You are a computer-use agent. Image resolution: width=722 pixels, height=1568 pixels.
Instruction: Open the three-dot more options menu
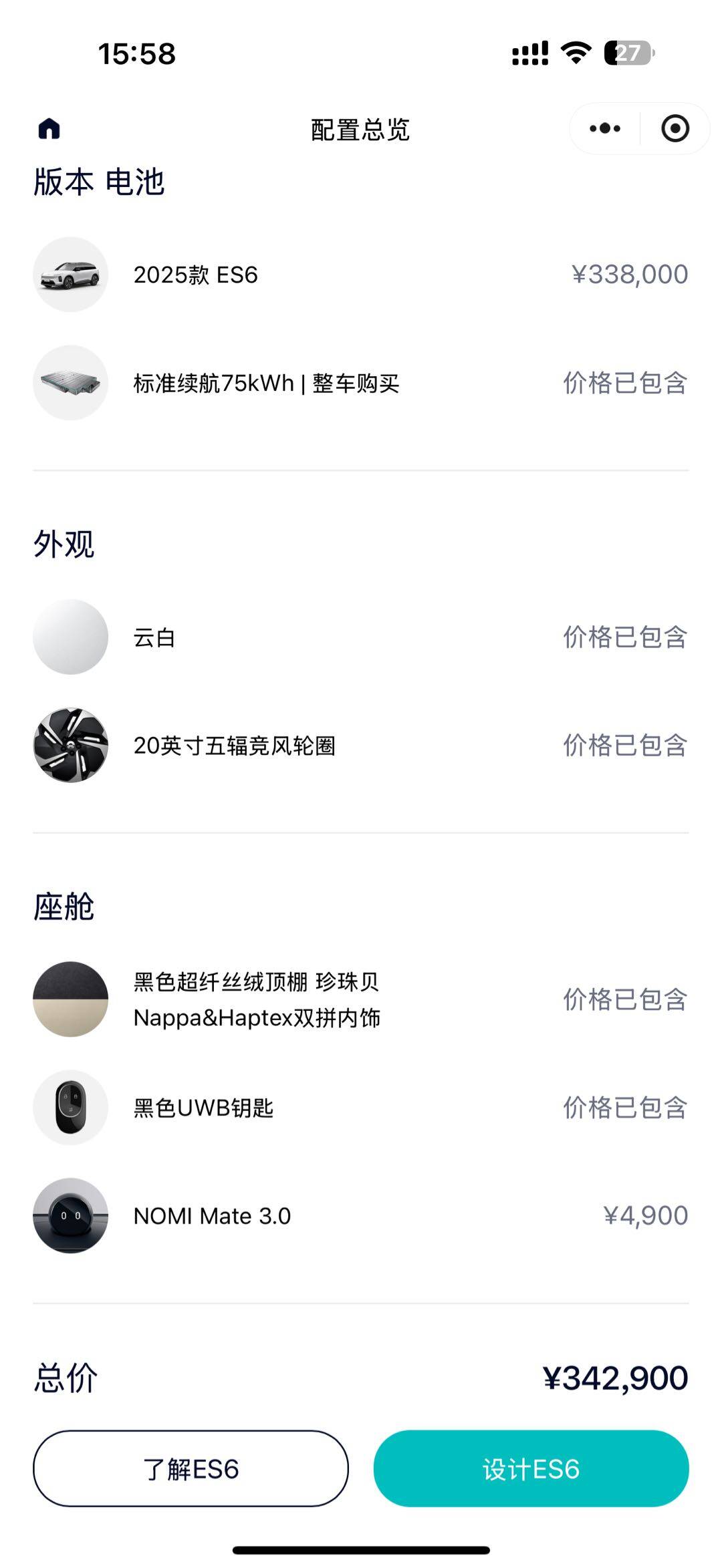coord(605,128)
